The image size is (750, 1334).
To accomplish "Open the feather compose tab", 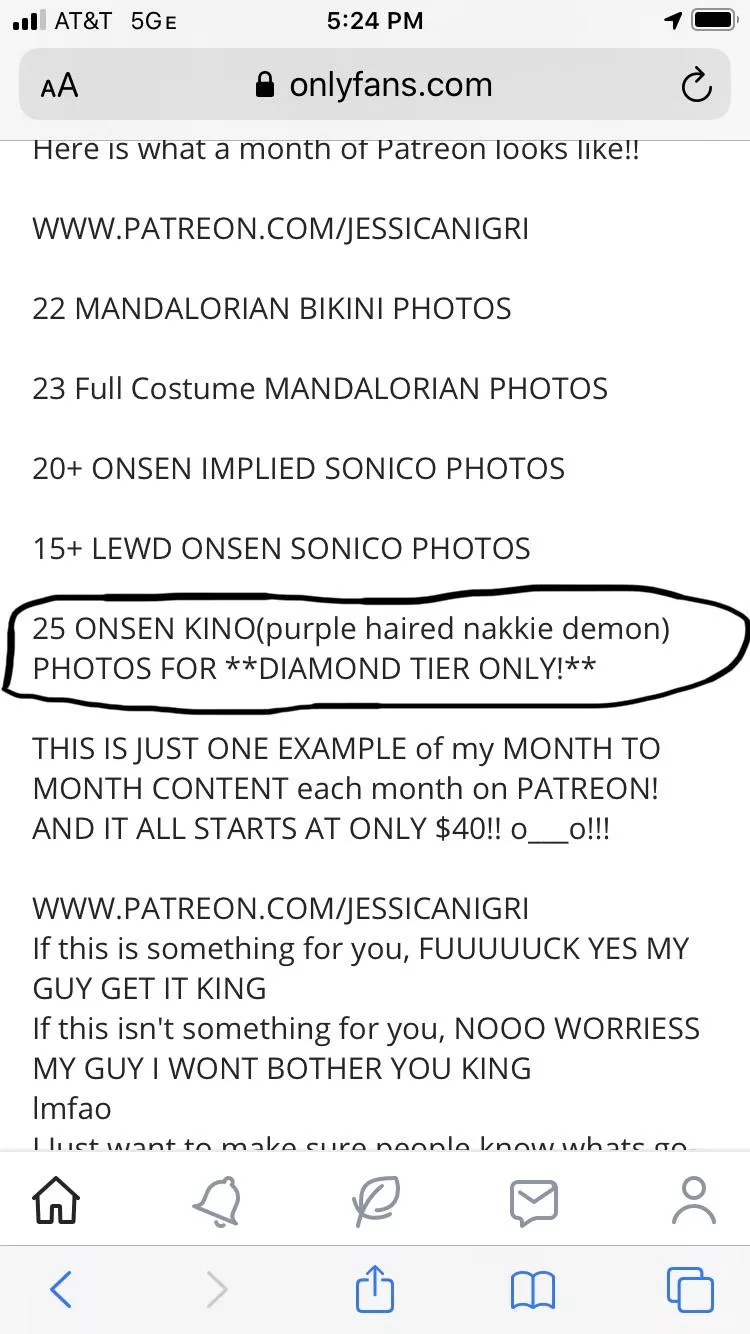I will 375,1200.
